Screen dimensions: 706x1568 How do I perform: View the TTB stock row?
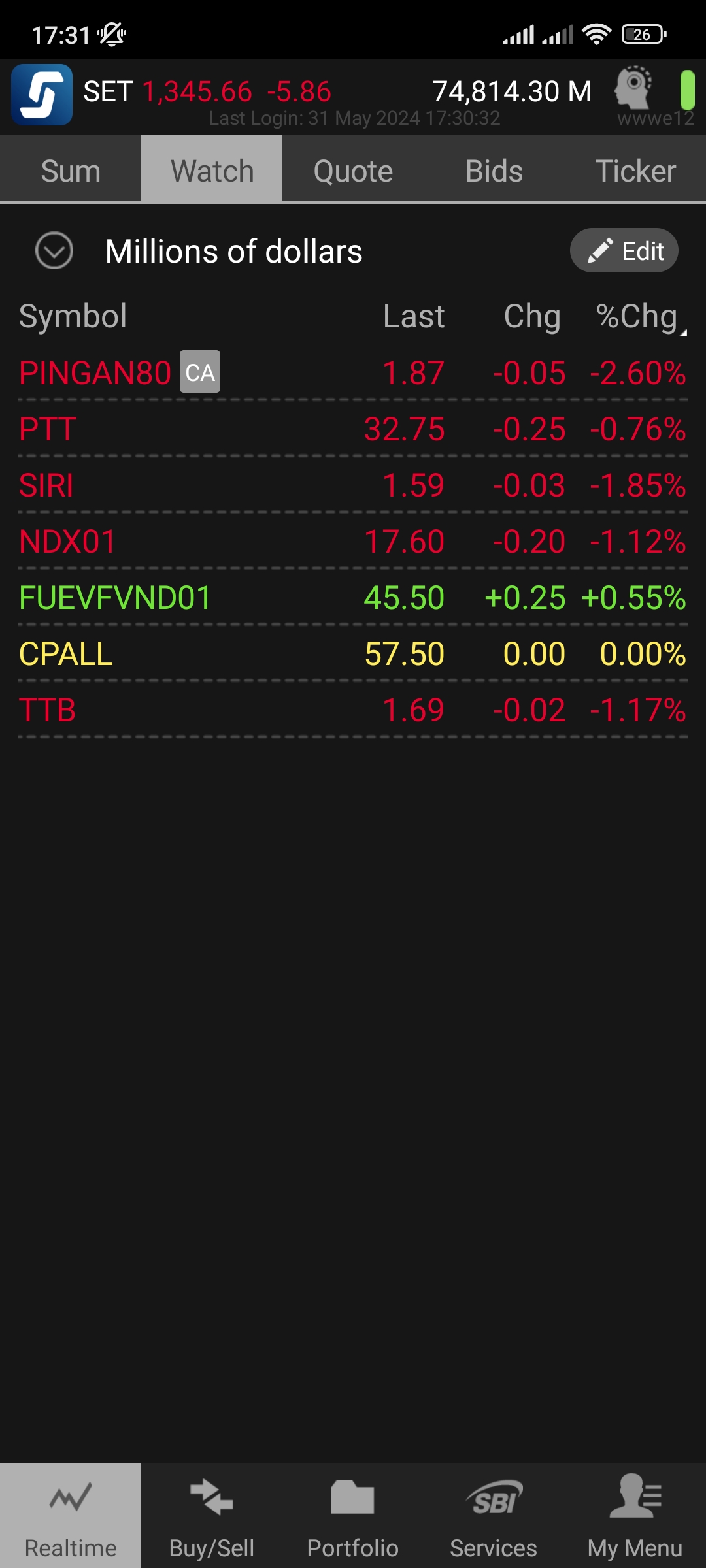click(353, 710)
